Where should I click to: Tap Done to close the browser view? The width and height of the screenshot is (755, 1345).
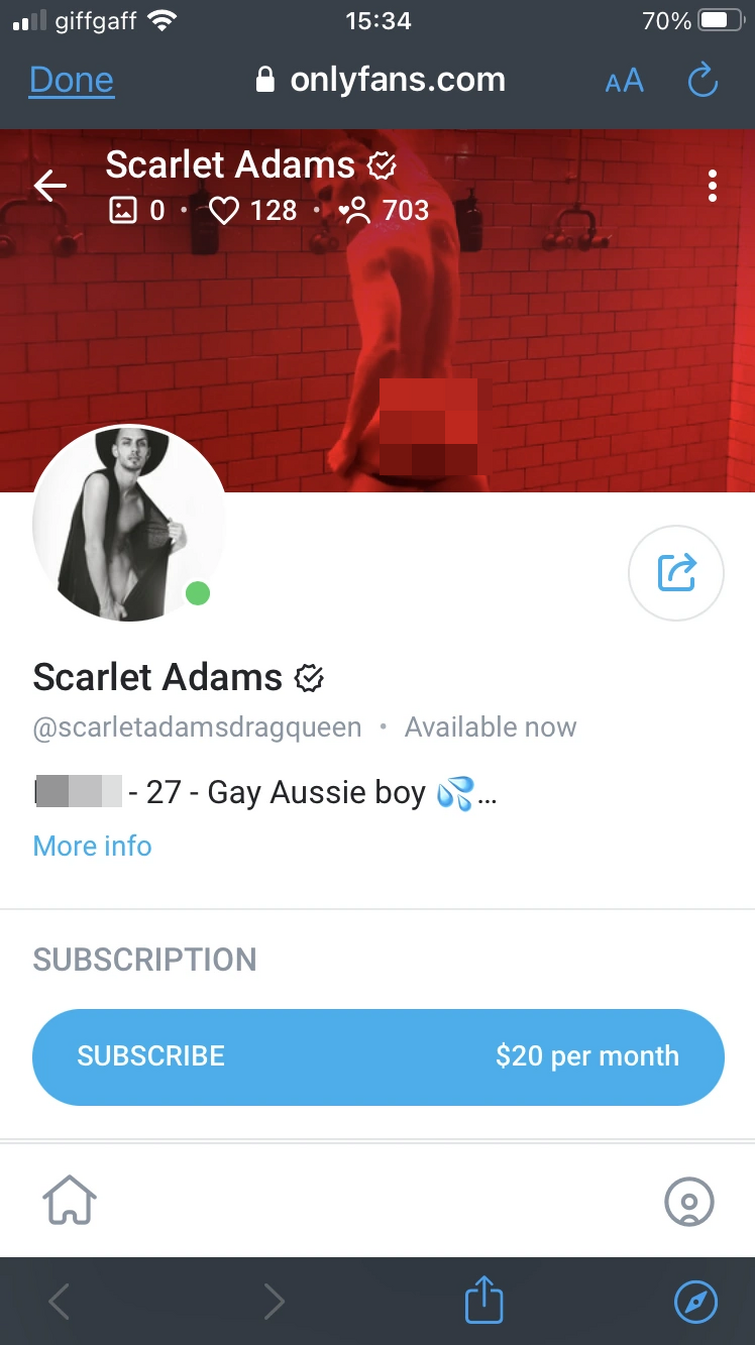[72, 81]
